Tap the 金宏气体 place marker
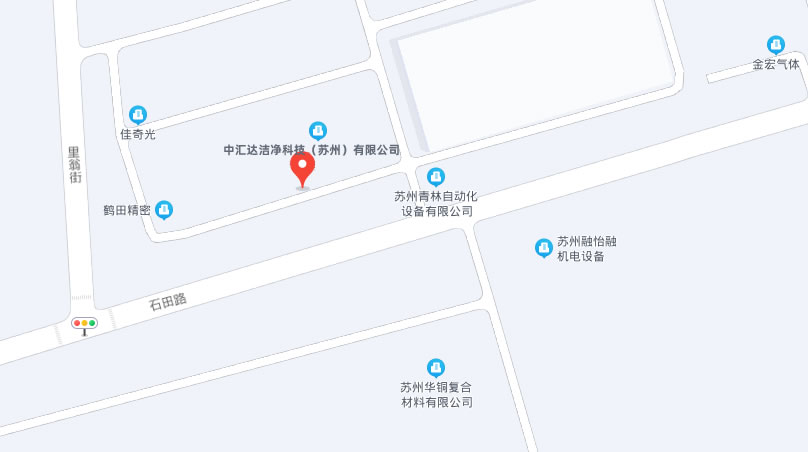808x452 pixels. (776, 45)
